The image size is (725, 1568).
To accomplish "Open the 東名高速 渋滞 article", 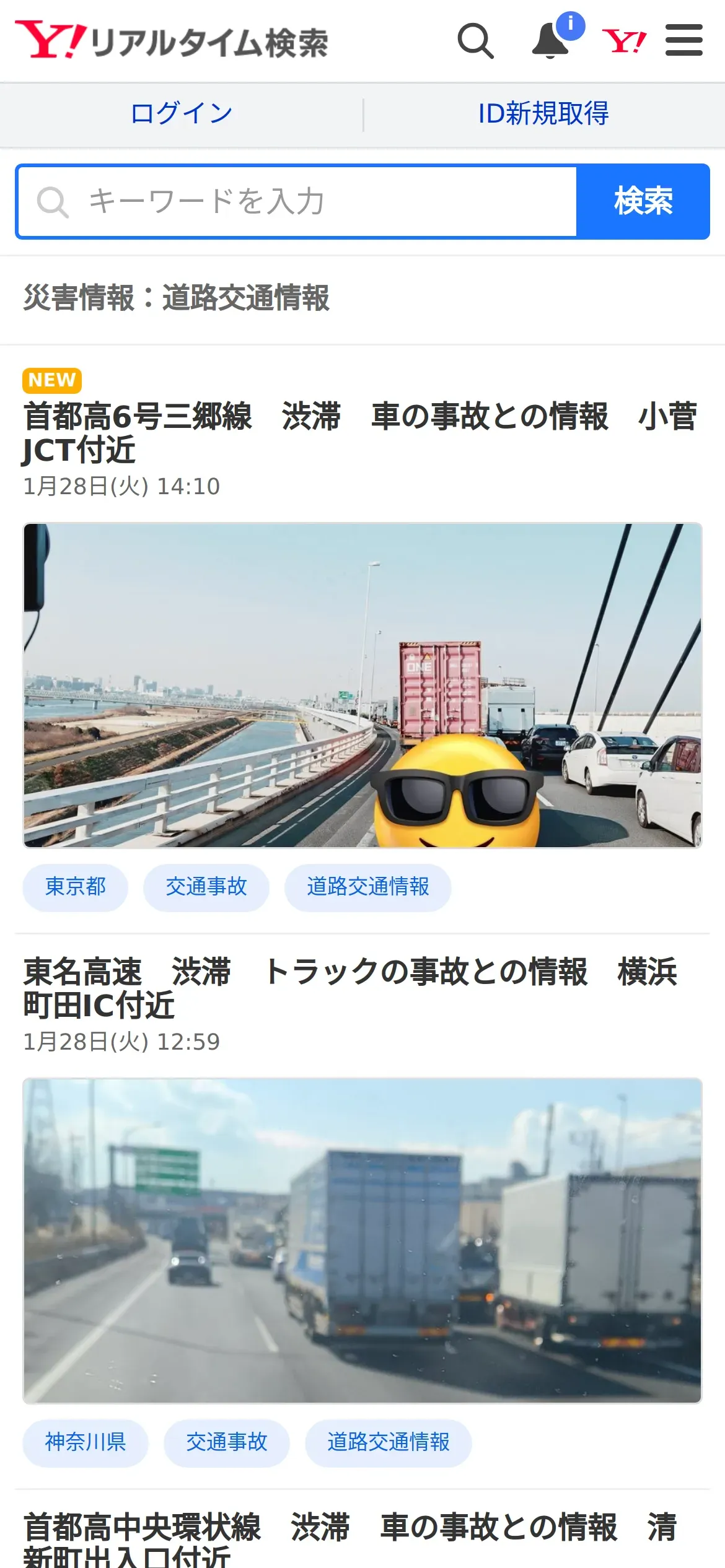I will [350, 988].
